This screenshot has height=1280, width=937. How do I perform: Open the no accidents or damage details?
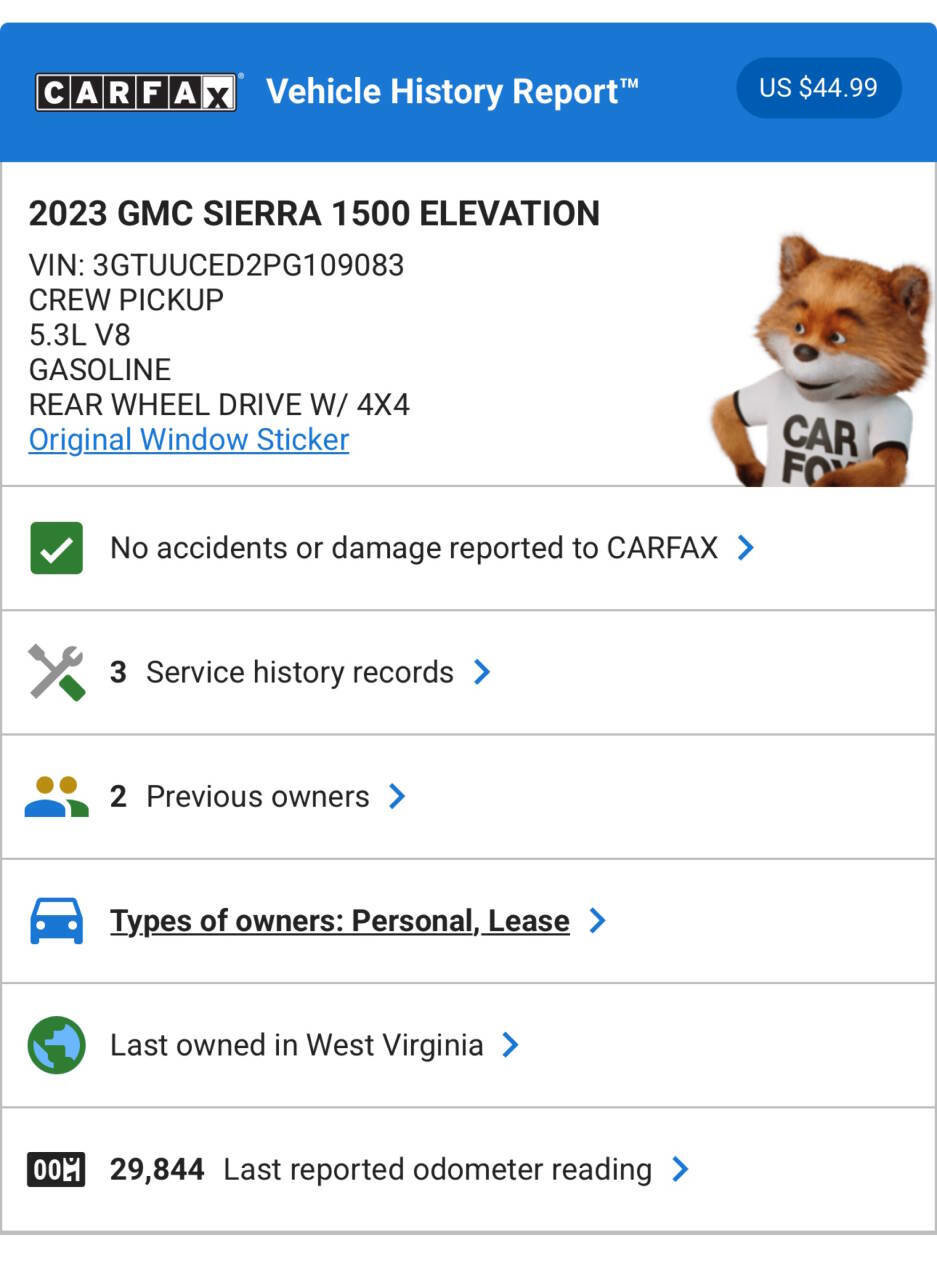pyautogui.click(x=430, y=548)
